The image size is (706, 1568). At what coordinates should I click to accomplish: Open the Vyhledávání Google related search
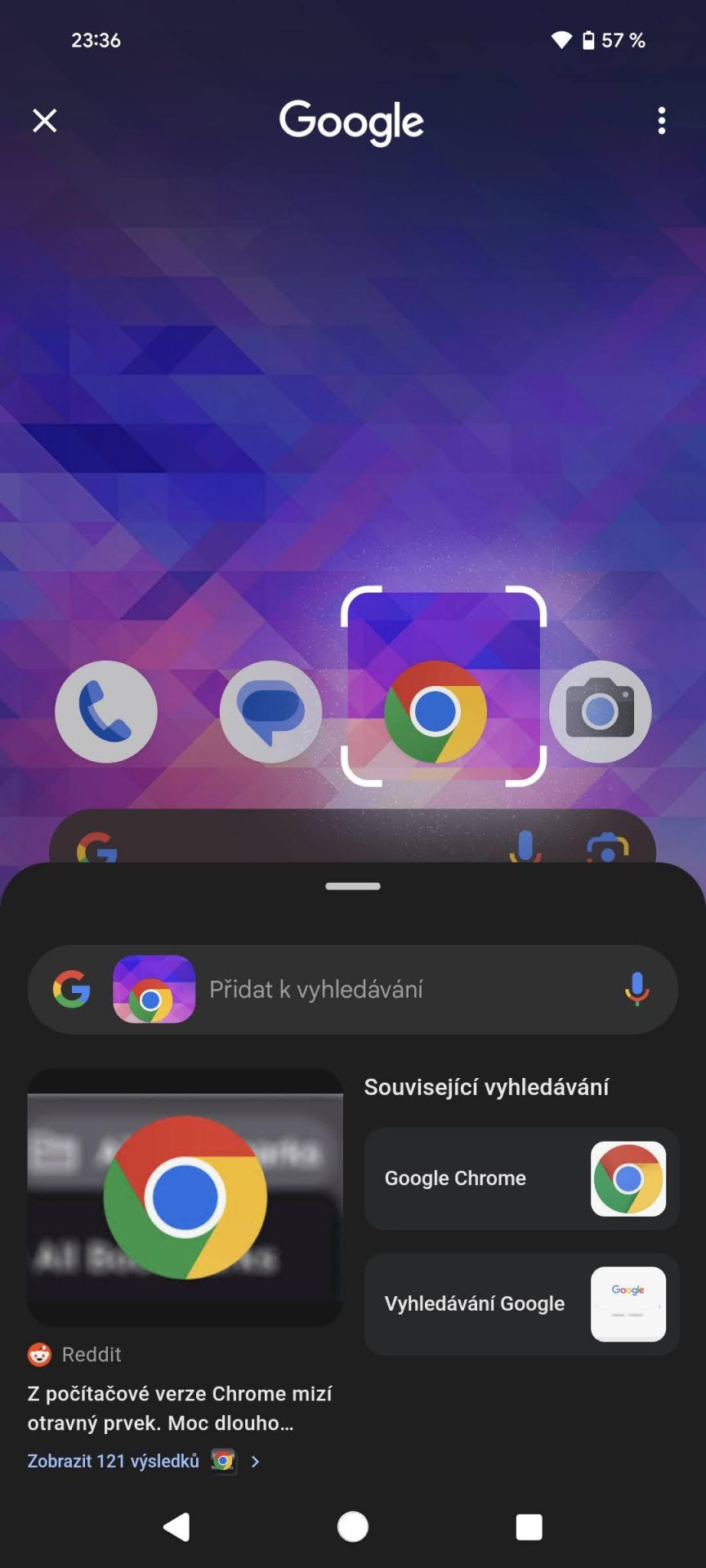pos(521,1304)
